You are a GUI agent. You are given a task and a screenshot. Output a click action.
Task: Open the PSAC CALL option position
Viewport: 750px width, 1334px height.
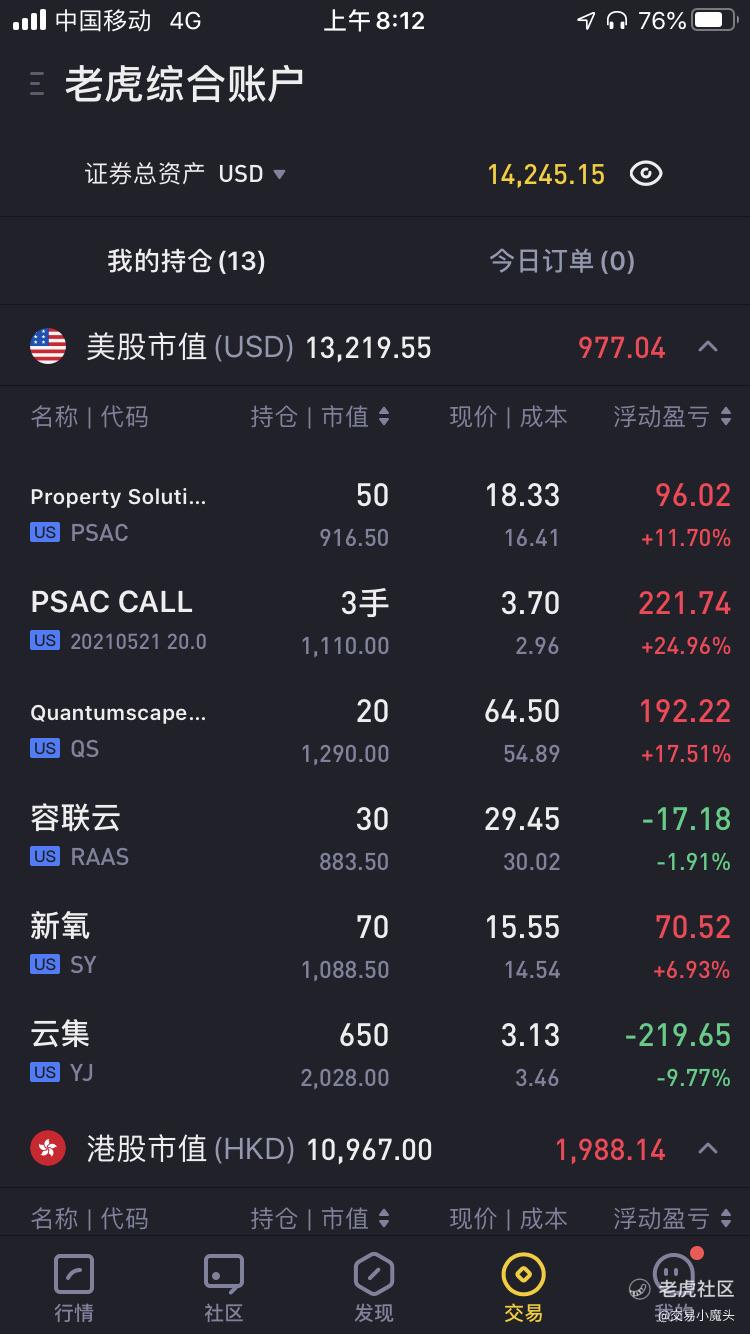click(375, 623)
